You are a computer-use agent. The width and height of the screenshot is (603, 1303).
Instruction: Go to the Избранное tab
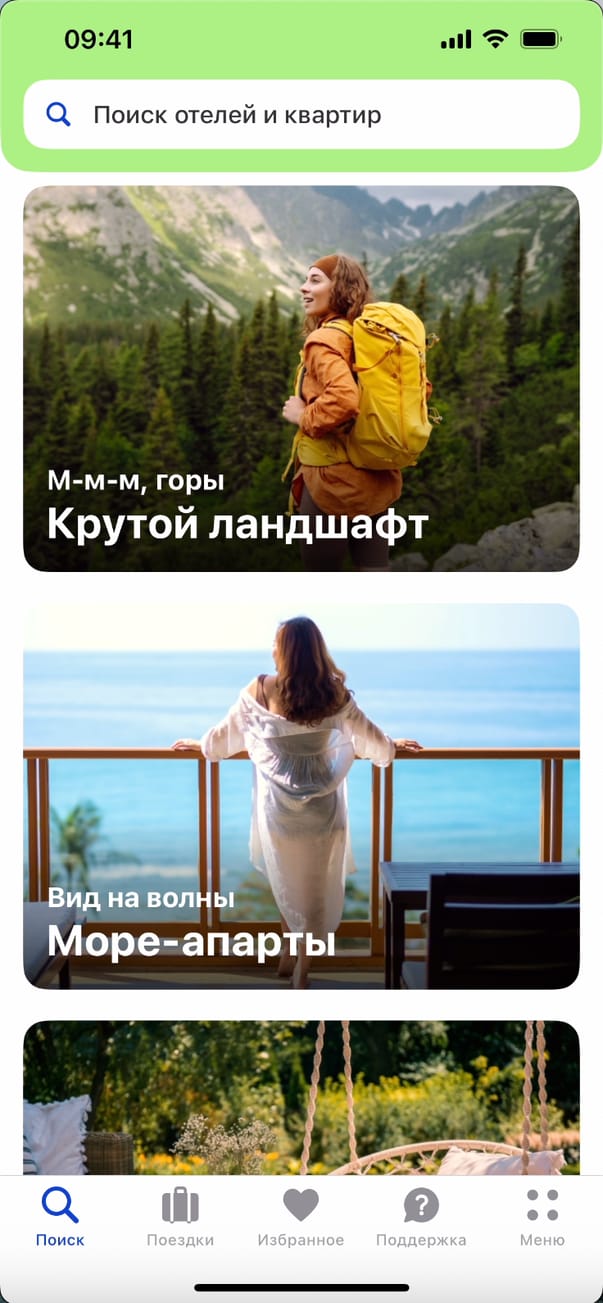[x=300, y=1217]
